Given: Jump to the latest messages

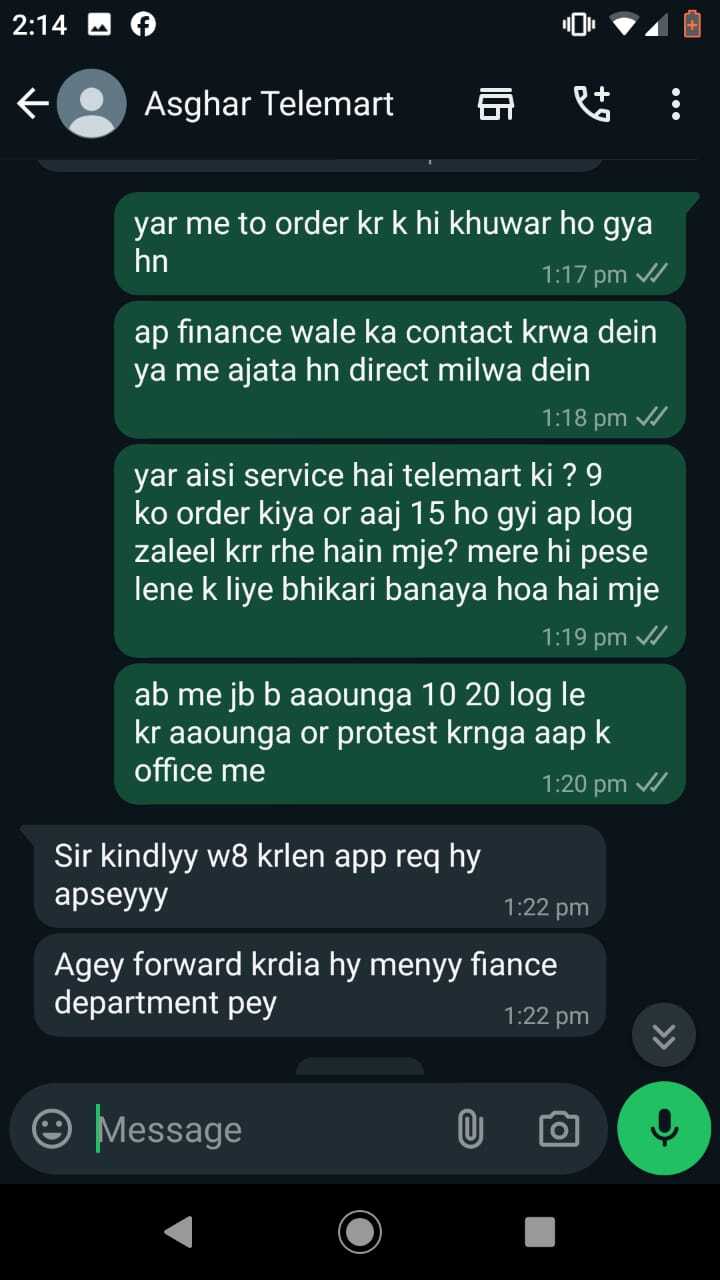Looking at the screenshot, I should 664,1035.
